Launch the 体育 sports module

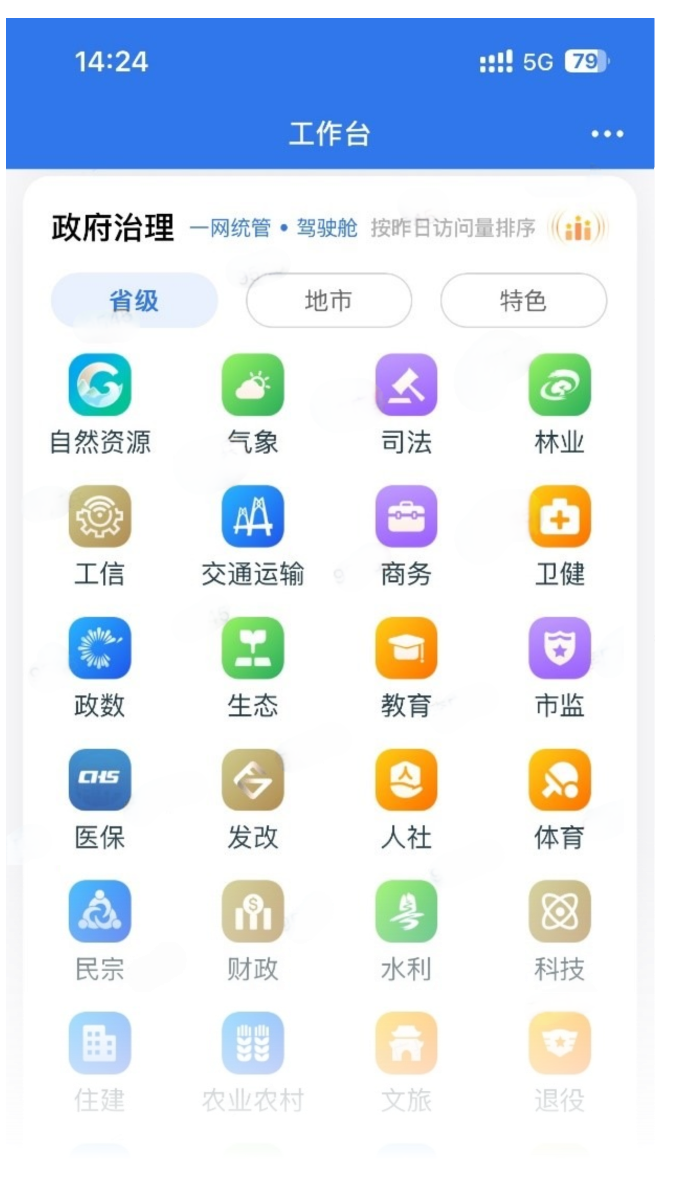(559, 780)
